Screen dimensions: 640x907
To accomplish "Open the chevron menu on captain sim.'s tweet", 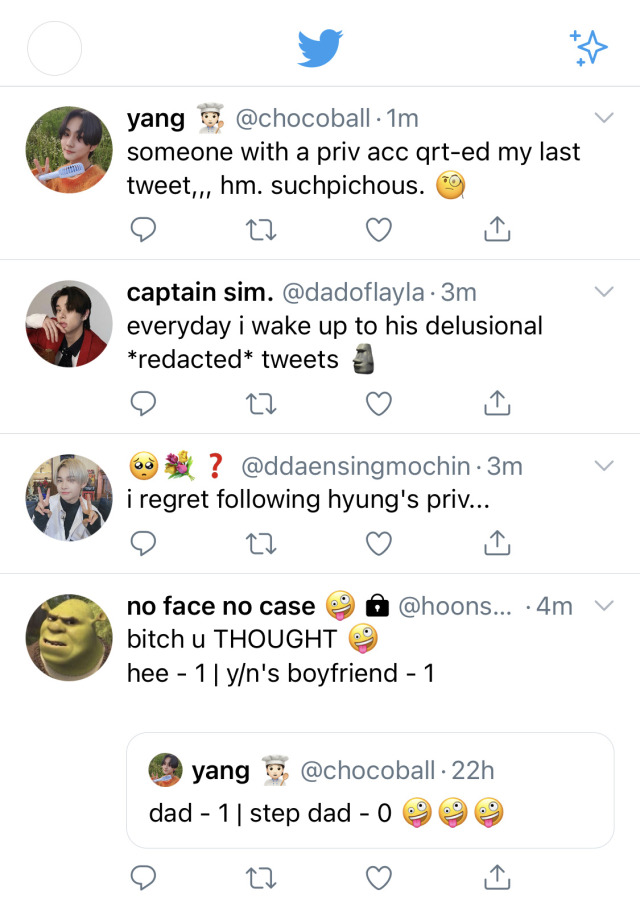I will click(x=604, y=292).
